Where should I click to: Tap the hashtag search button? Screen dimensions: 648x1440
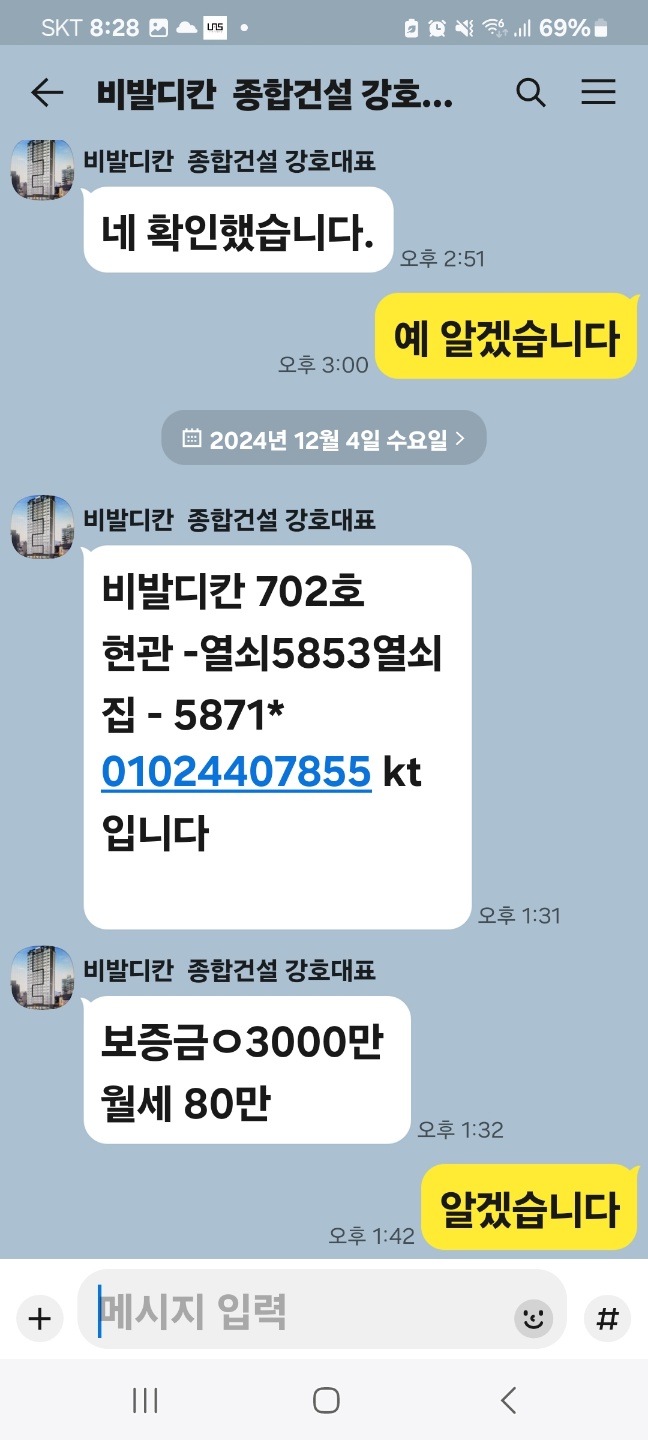click(x=607, y=1319)
